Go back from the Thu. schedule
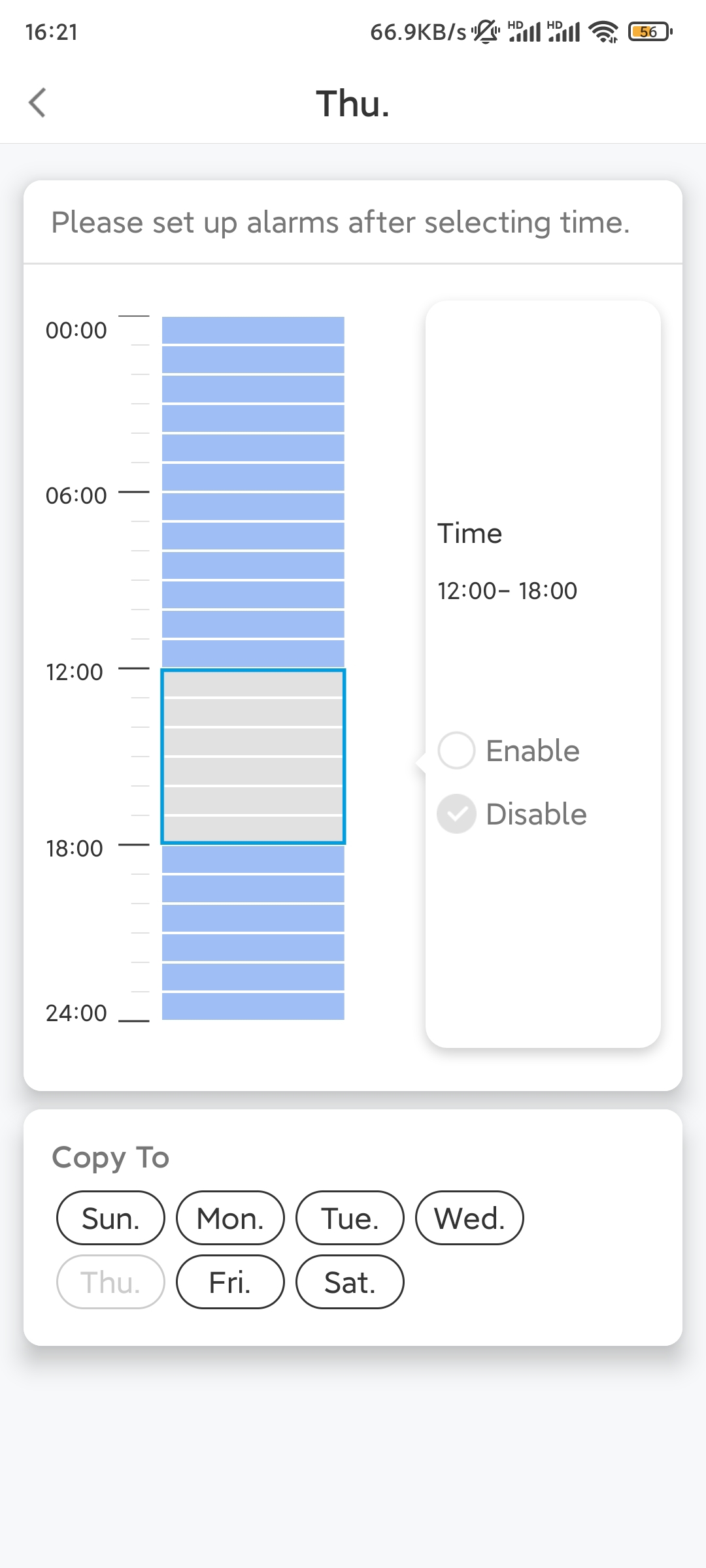 coord(38,103)
